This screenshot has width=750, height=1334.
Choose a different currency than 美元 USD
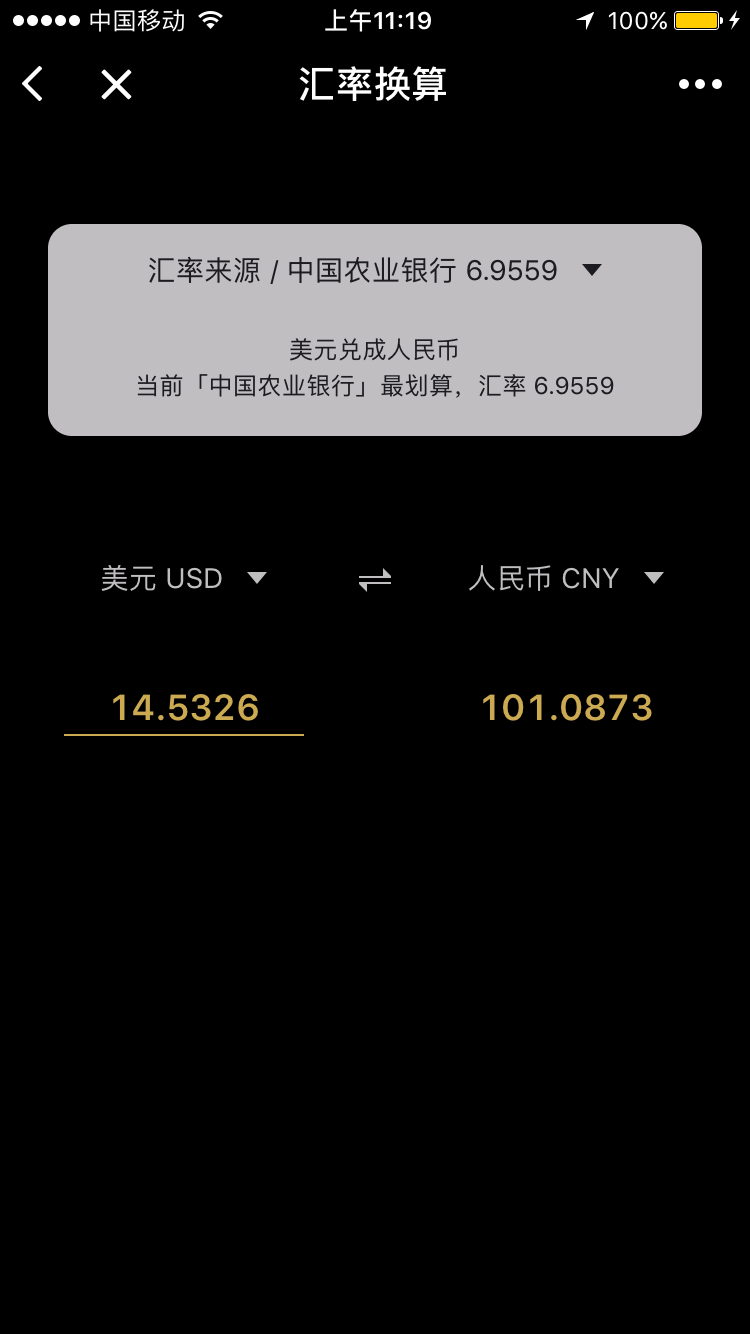[184, 578]
